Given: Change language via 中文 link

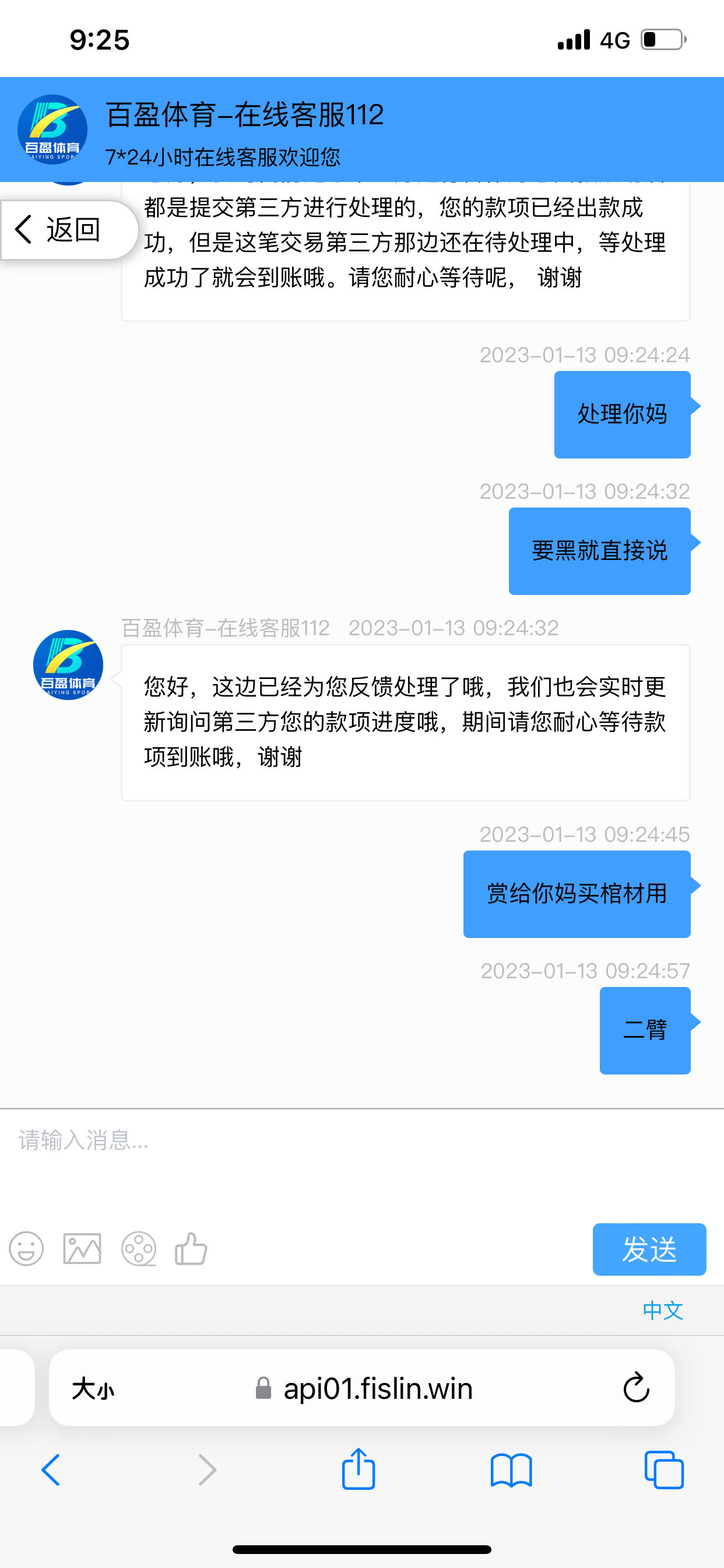Looking at the screenshot, I should coord(663,1310).
